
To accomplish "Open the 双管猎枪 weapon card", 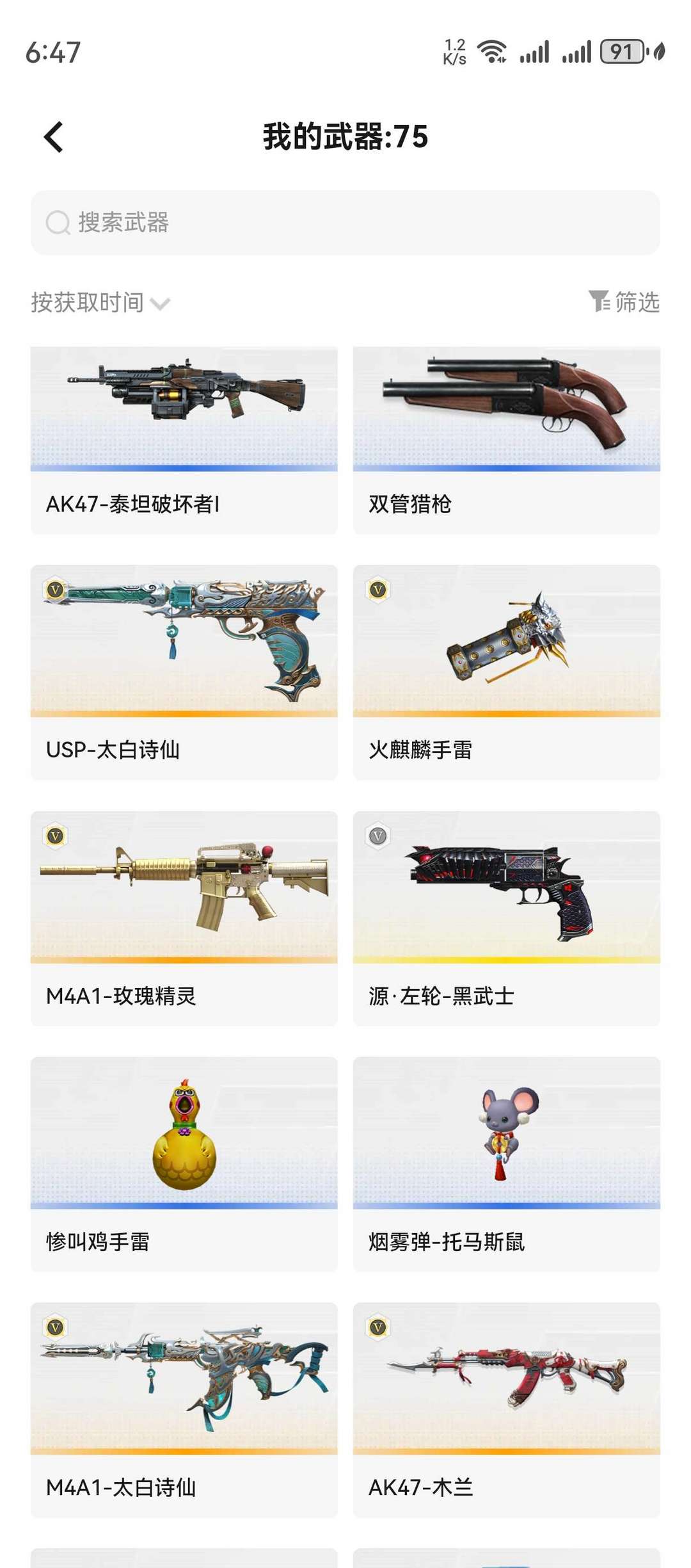I will pos(507,440).
